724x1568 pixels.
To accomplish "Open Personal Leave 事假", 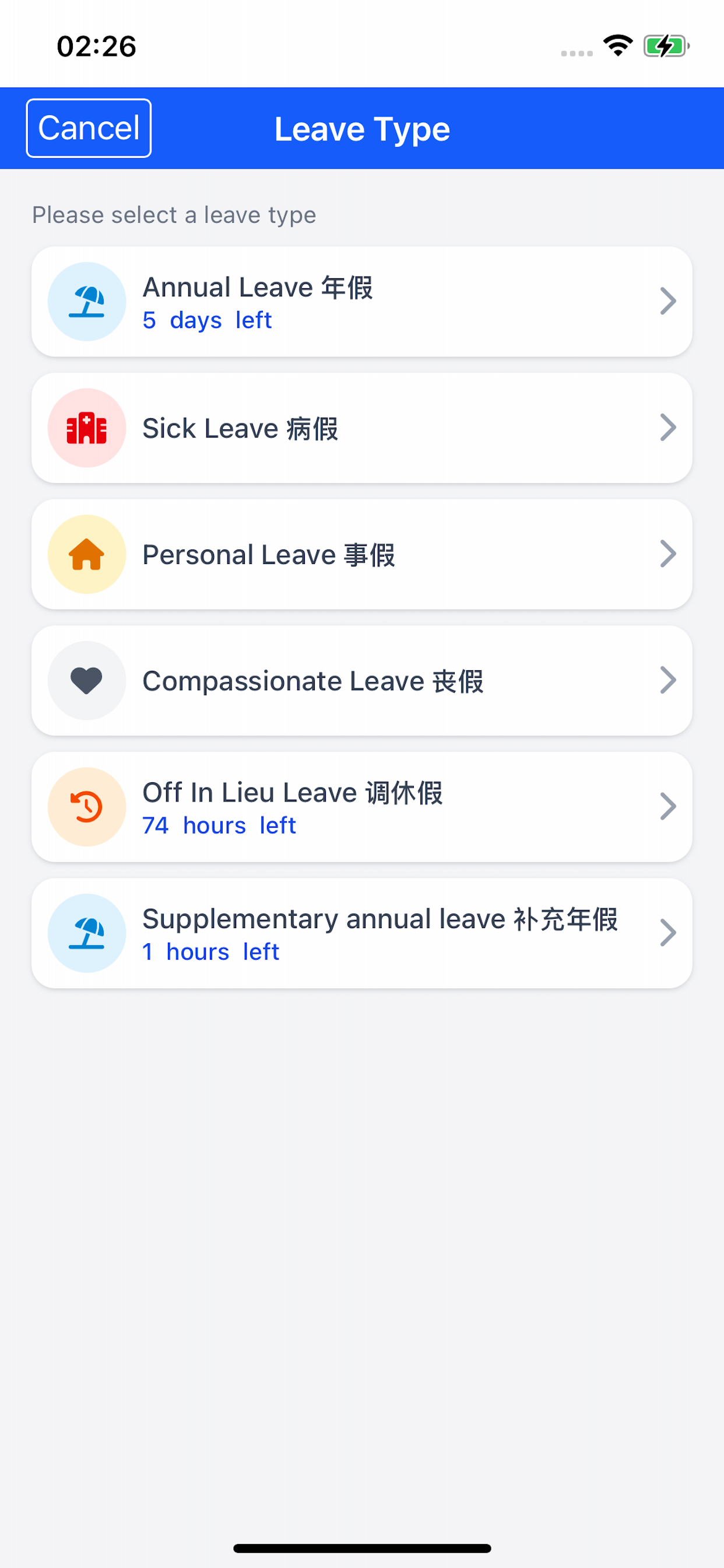I will pyautogui.click(x=362, y=555).
